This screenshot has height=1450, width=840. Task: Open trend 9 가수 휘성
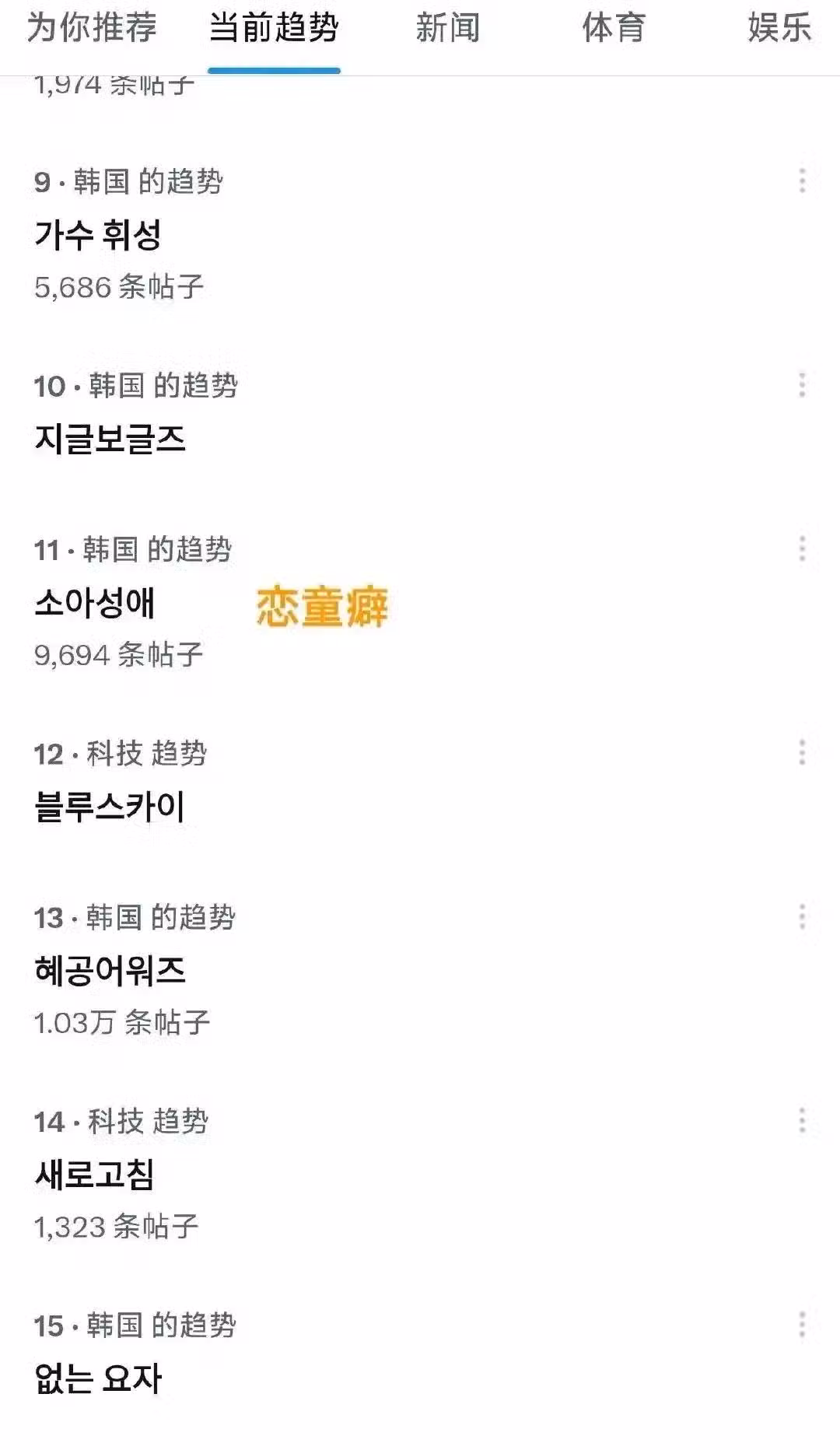point(98,235)
